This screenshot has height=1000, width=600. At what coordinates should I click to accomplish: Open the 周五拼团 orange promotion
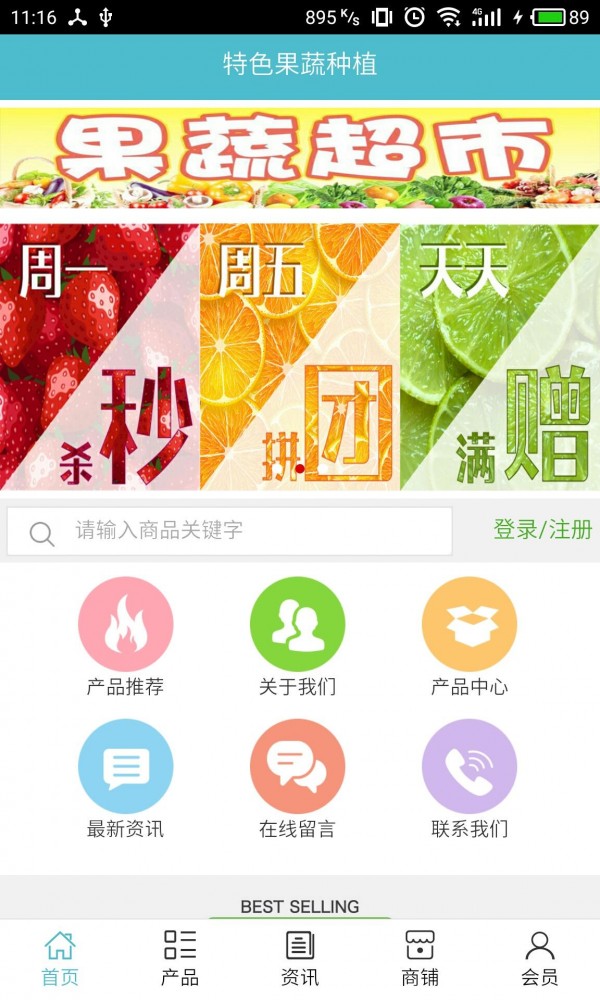(300, 357)
